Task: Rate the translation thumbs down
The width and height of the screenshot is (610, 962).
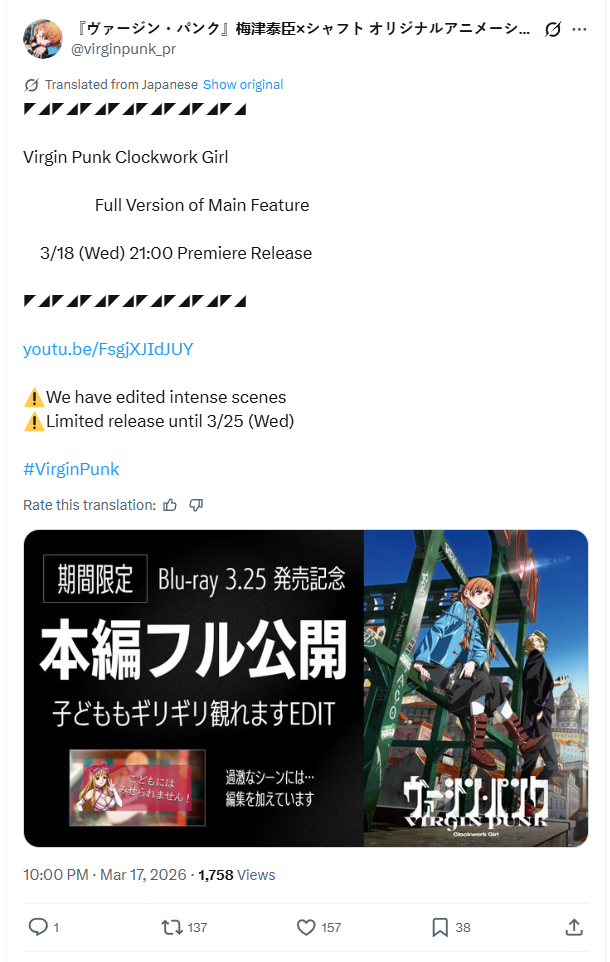Action: tap(196, 505)
